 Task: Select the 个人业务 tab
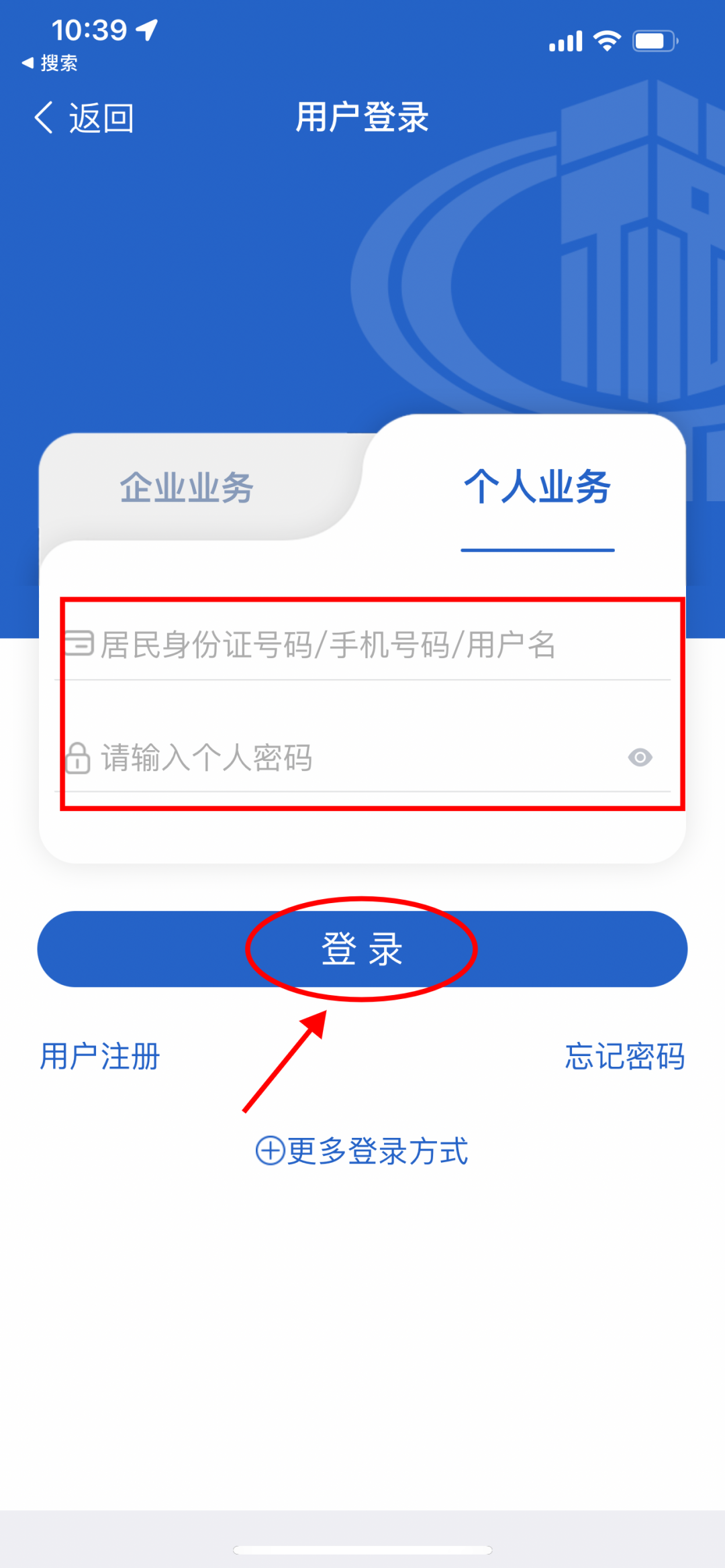tap(537, 488)
